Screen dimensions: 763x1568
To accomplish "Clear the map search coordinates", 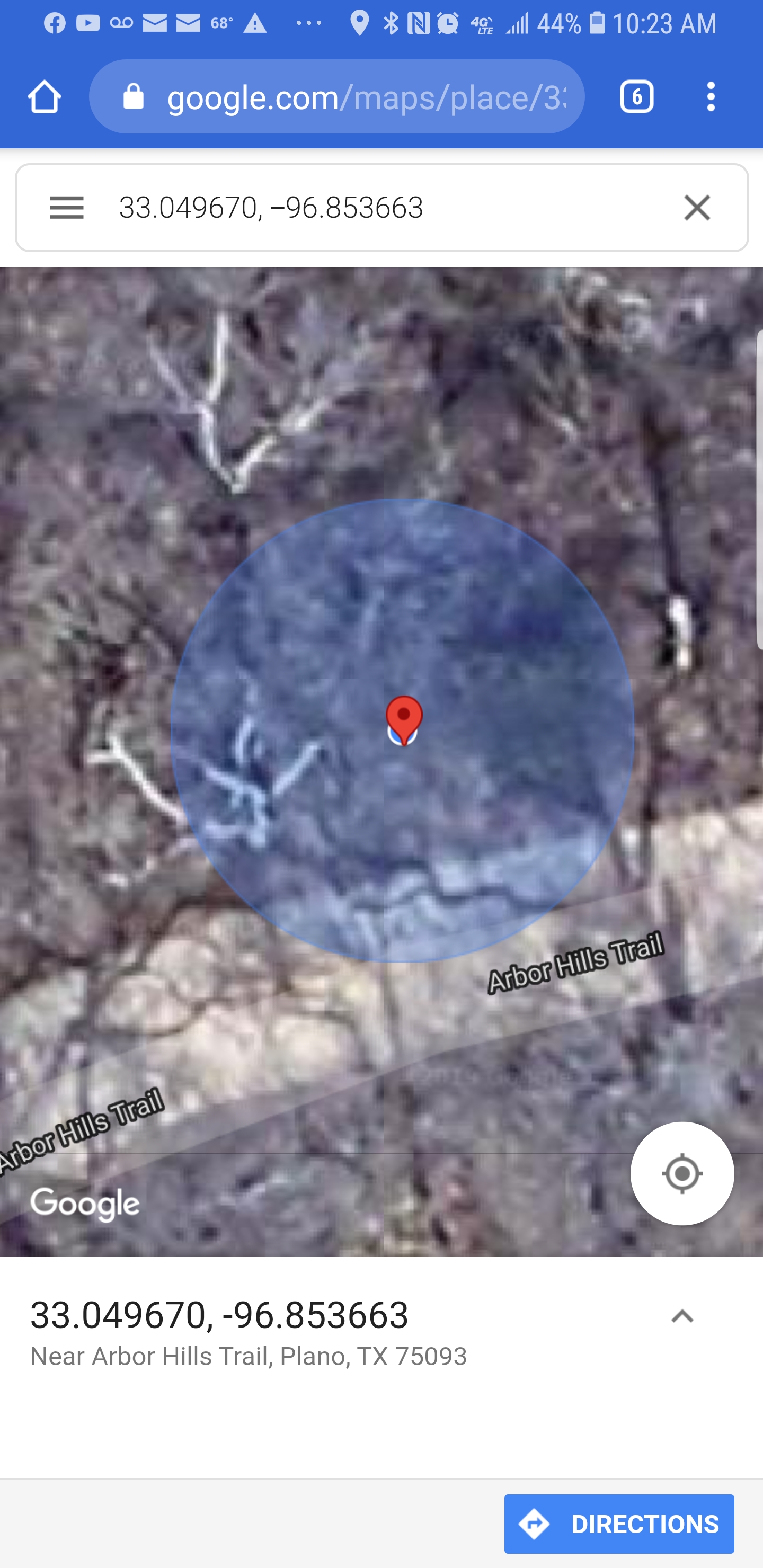I will pyautogui.click(x=697, y=208).
